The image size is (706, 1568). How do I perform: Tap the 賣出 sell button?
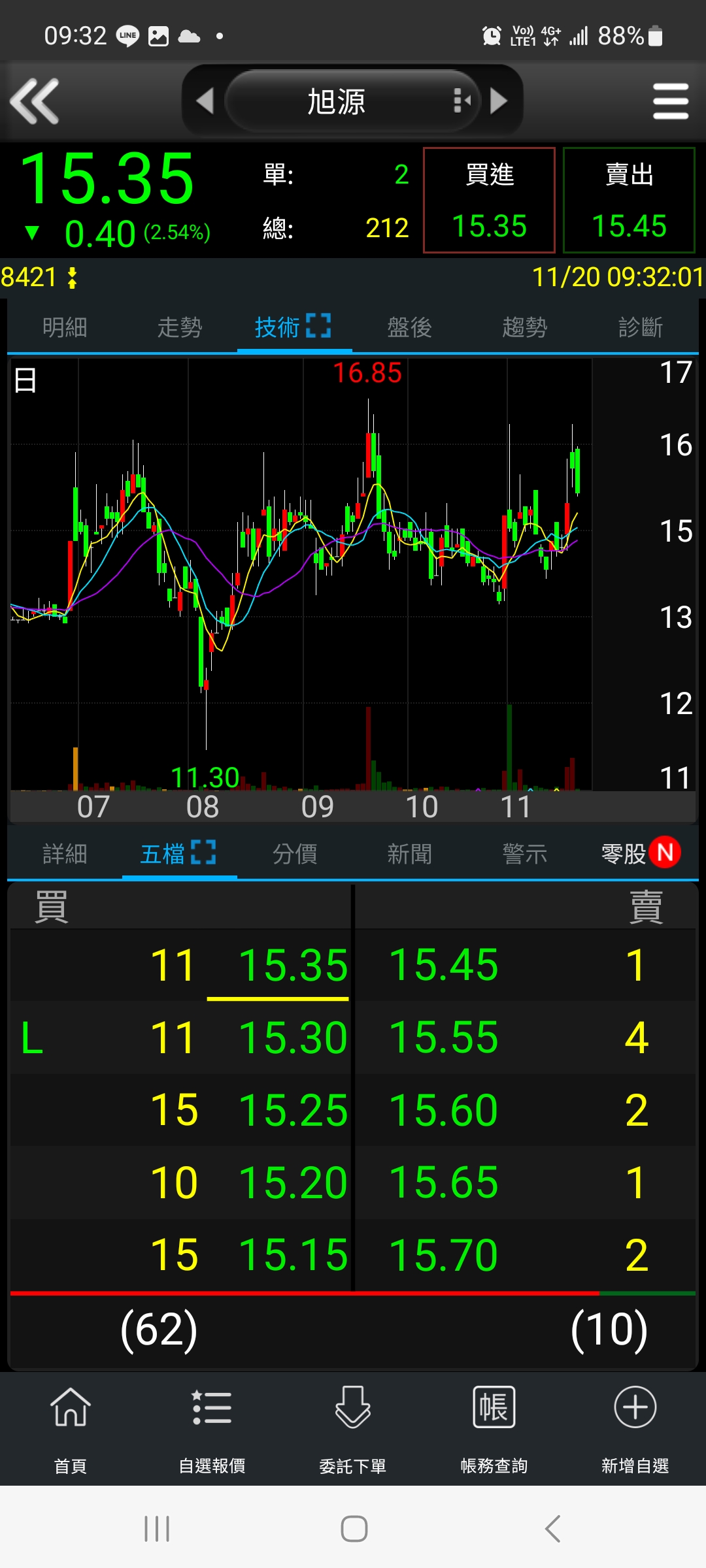[629, 200]
